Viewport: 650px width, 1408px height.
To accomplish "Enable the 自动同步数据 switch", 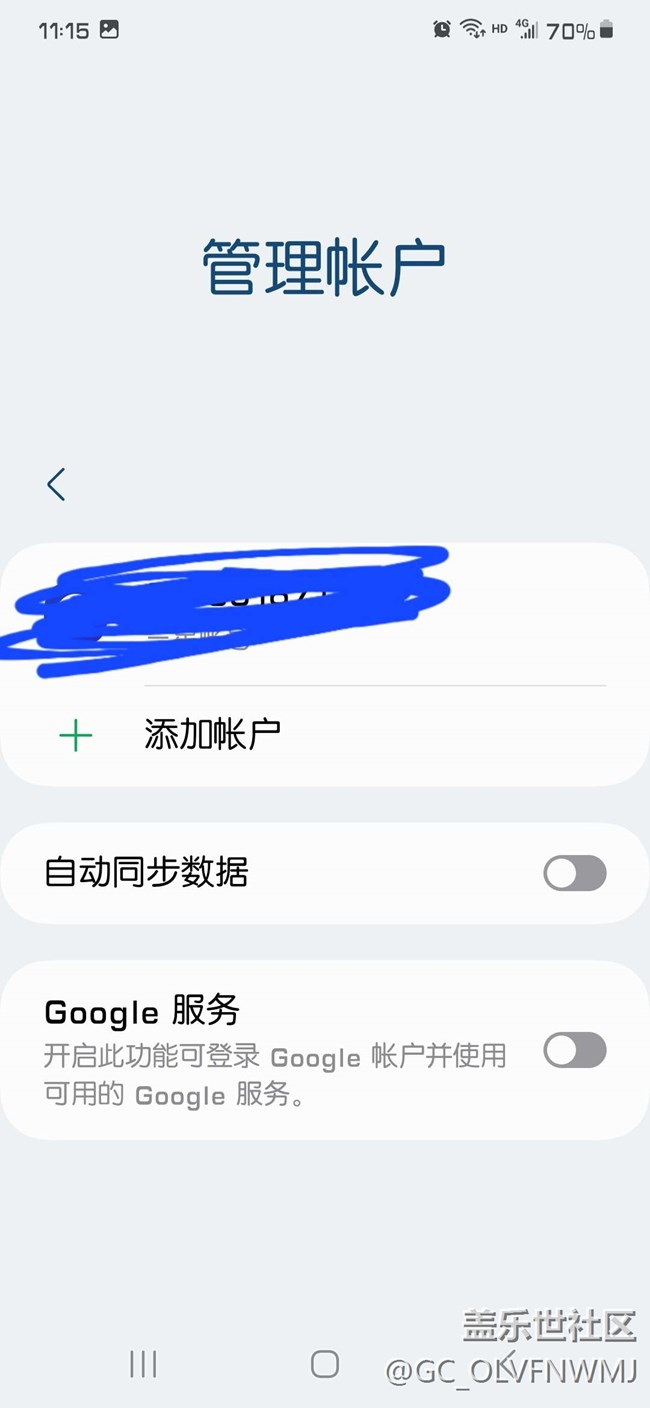I will (574, 873).
